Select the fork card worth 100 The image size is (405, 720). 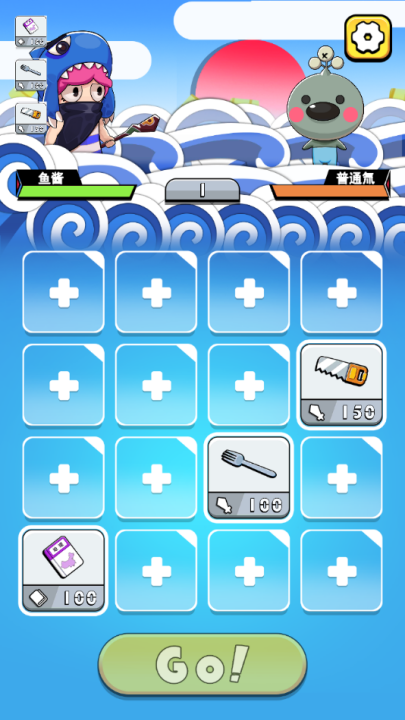[248, 477]
